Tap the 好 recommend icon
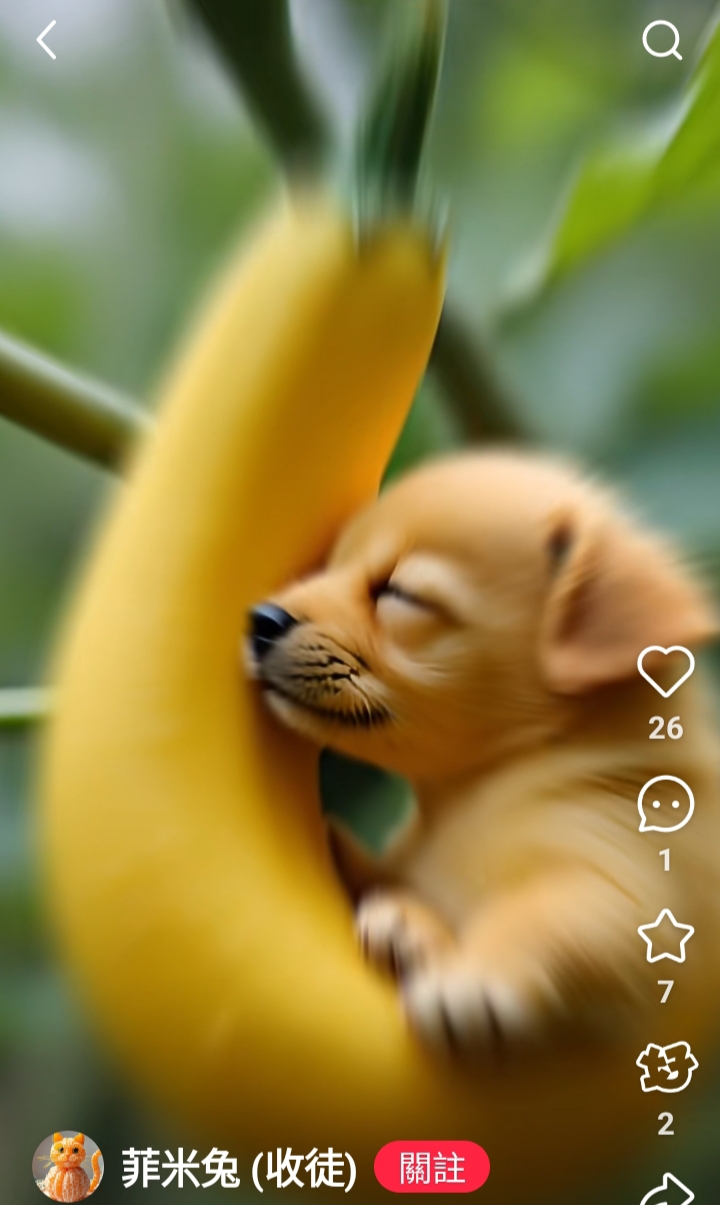The height and width of the screenshot is (1205, 720). click(x=666, y=1068)
